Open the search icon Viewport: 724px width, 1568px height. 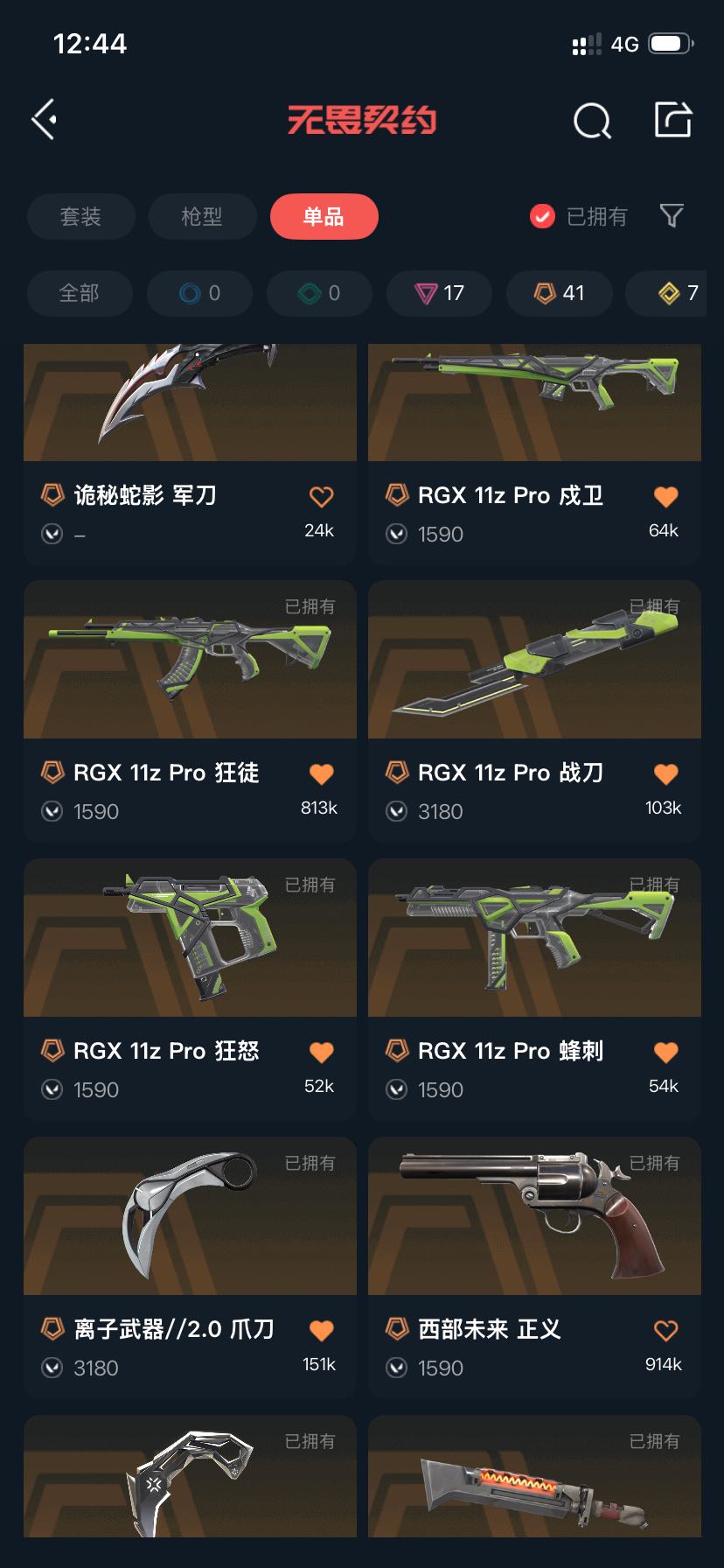(x=592, y=121)
